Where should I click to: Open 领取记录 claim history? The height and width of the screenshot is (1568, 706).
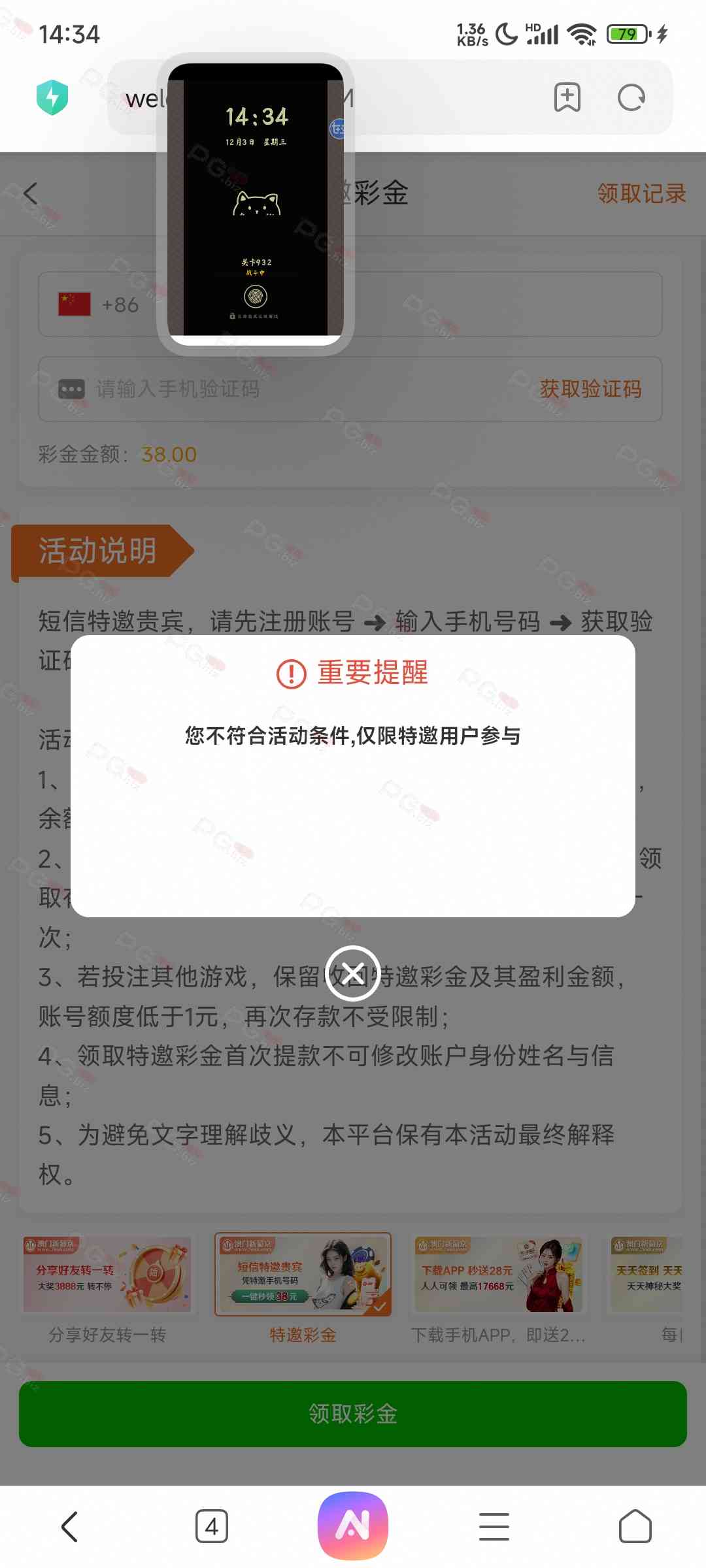[641, 193]
